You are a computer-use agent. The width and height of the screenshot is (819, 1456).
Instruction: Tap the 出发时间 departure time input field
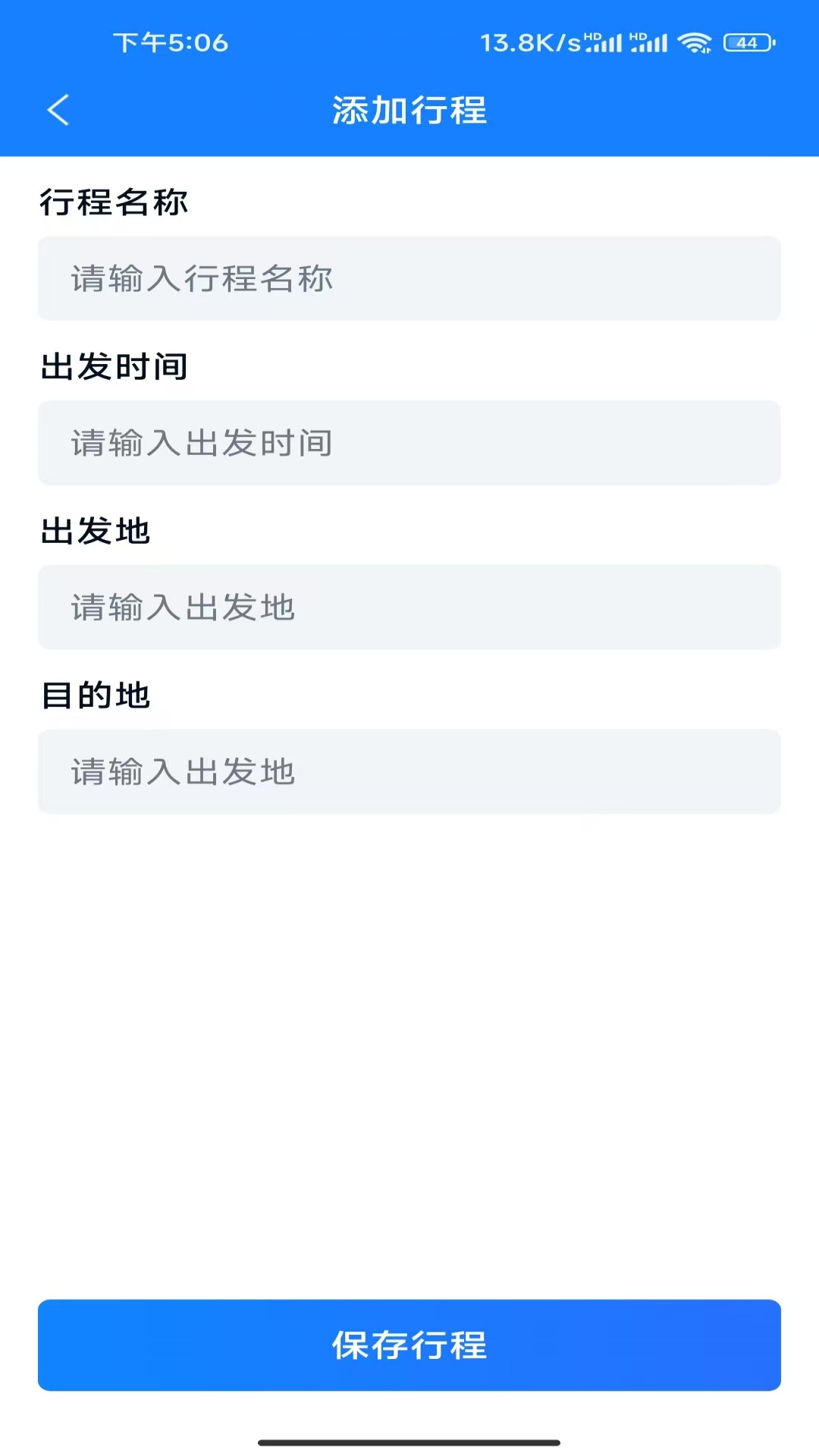pyautogui.click(x=409, y=443)
